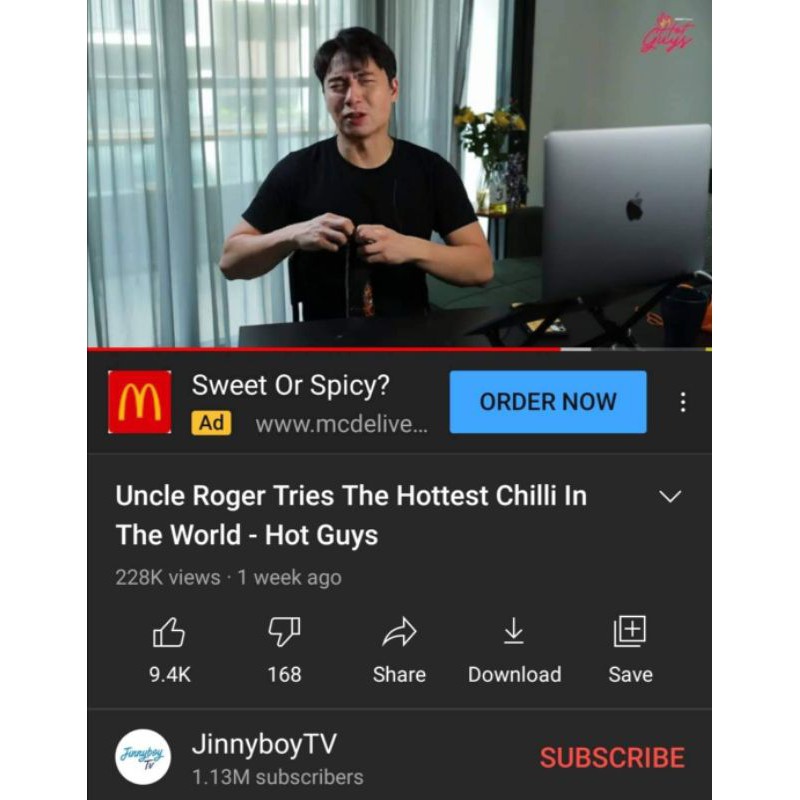Tap the ORDER NOW ad button
800x800 pixels.
pos(547,402)
